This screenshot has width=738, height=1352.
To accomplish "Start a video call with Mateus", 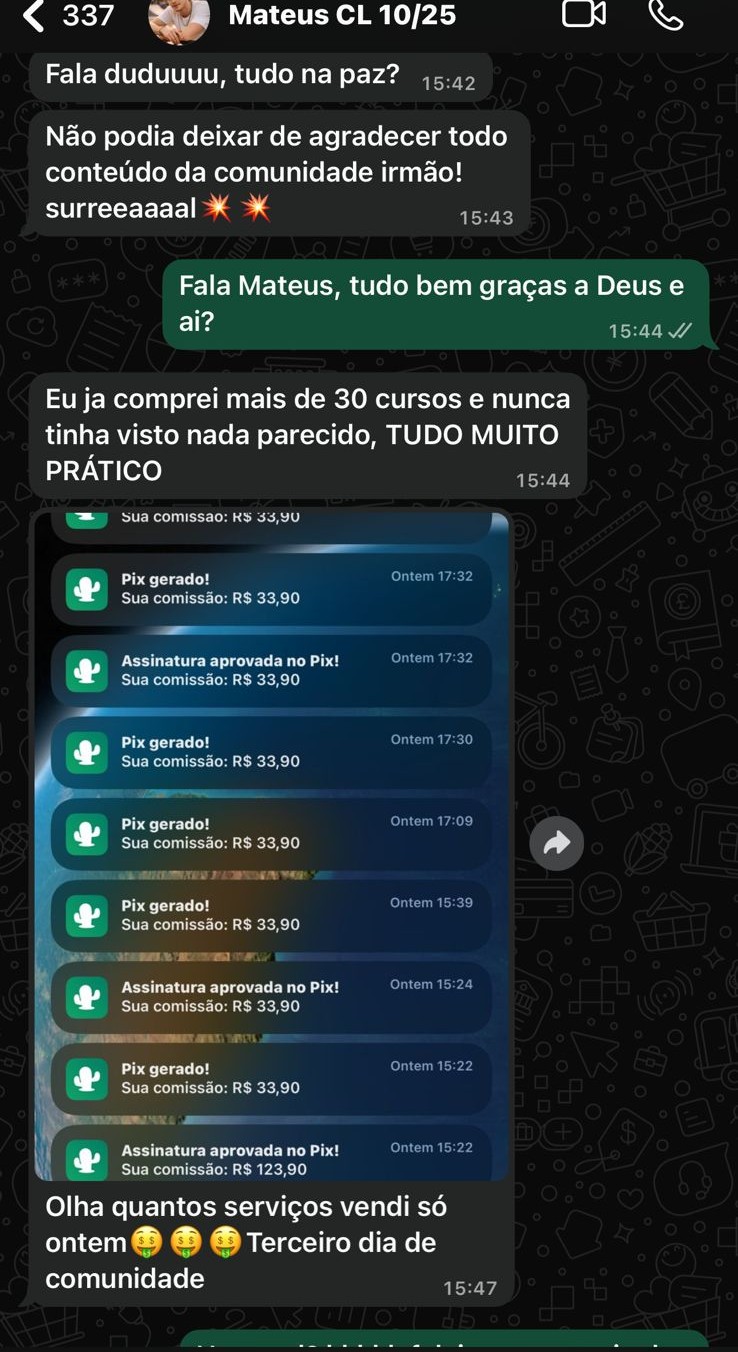I will (584, 16).
